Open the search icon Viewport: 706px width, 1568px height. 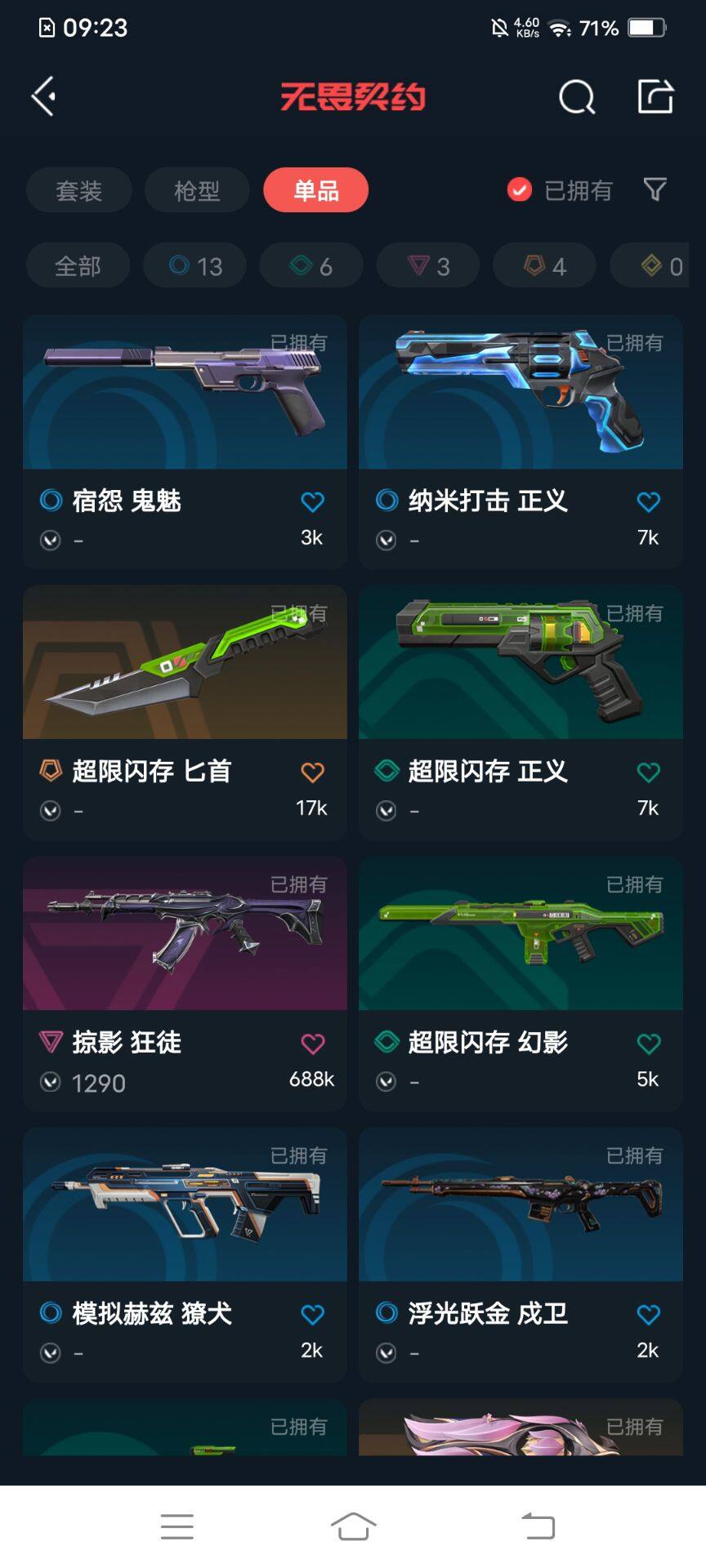[577, 97]
